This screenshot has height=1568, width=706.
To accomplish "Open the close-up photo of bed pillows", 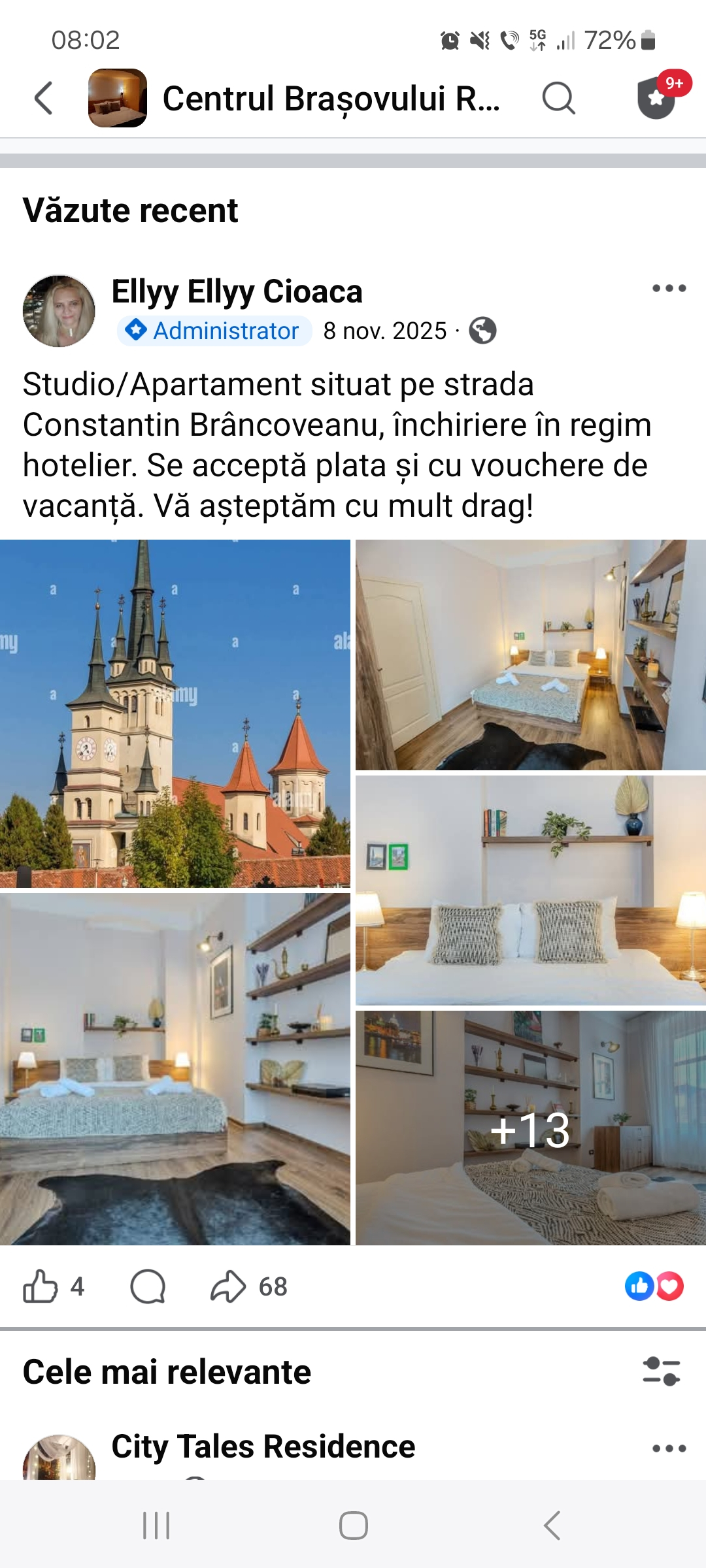I will point(530,890).
